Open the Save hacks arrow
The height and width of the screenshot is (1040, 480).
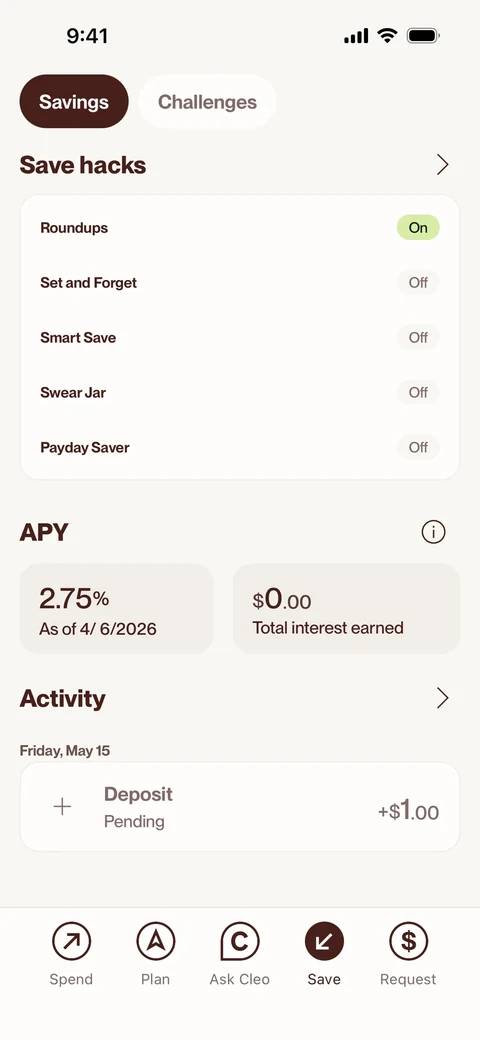click(x=442, y=164)
